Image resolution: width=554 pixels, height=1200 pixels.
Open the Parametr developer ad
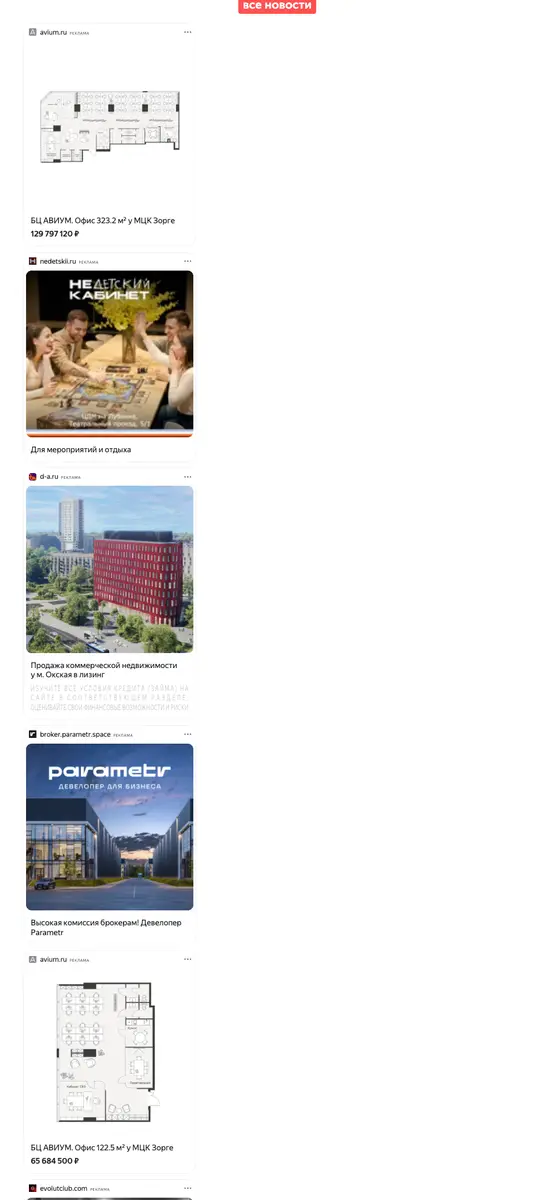tap(110, 827)
